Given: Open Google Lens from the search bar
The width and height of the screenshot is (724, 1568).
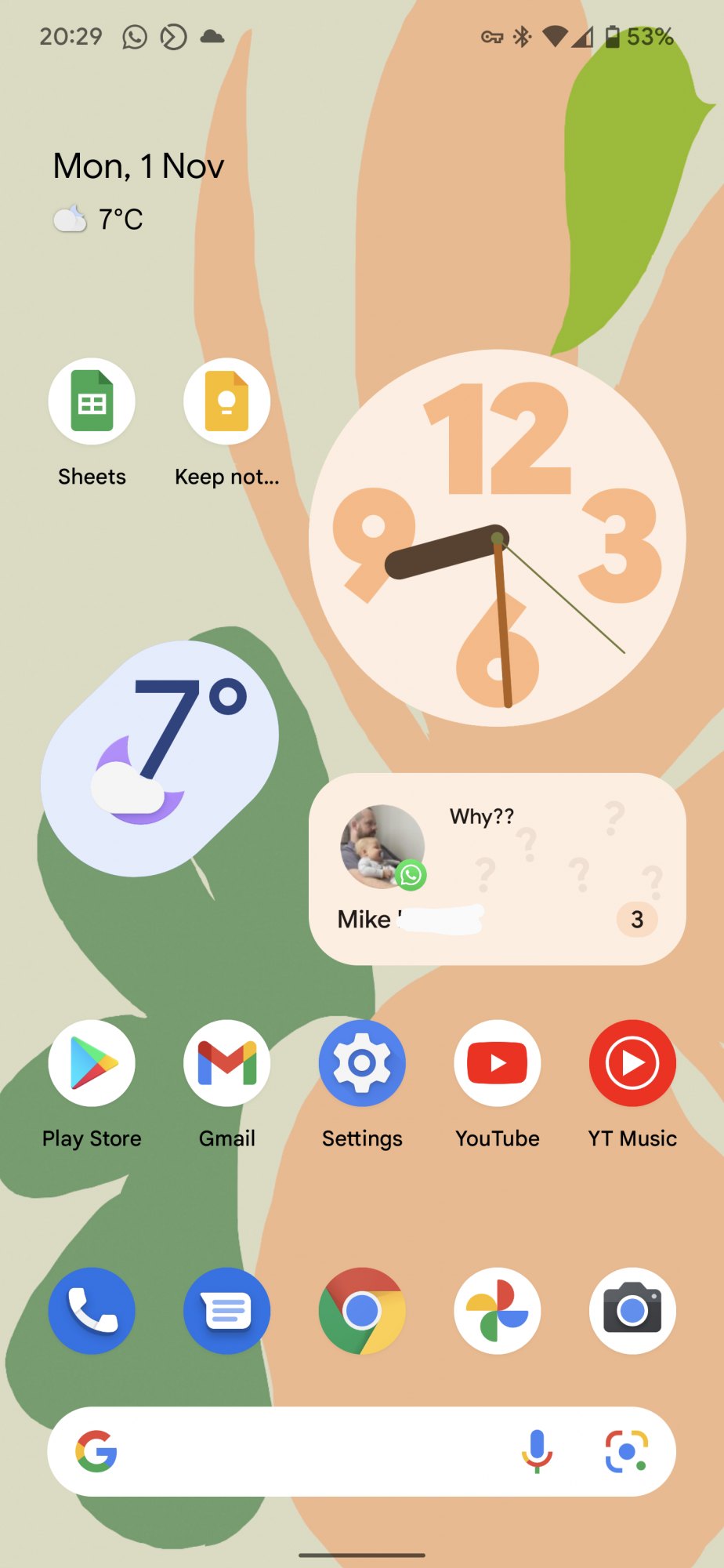Looking at the screenshot, I should [626, 1451].
